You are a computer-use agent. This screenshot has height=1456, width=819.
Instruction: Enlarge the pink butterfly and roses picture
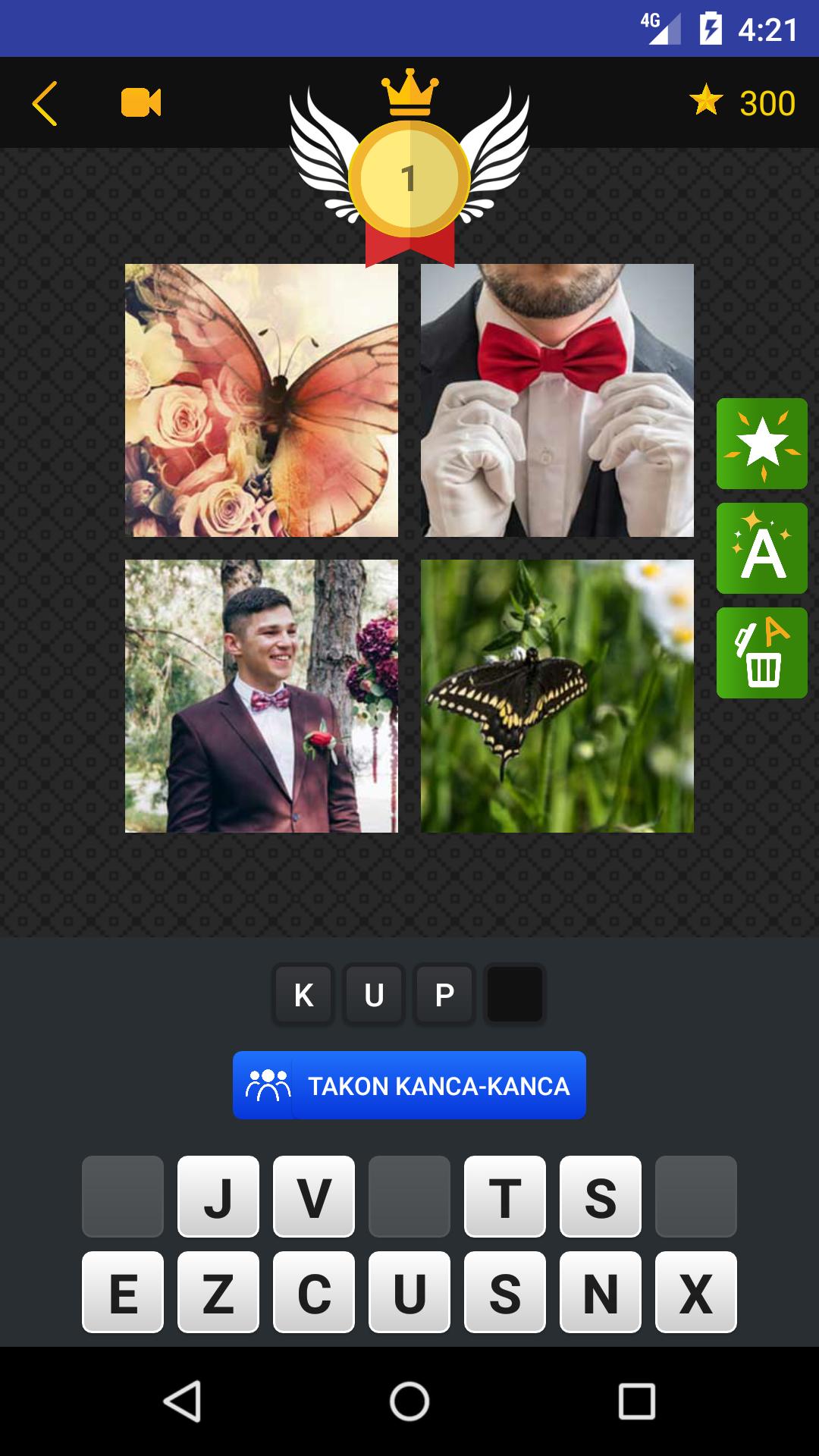tap(262, 400)
